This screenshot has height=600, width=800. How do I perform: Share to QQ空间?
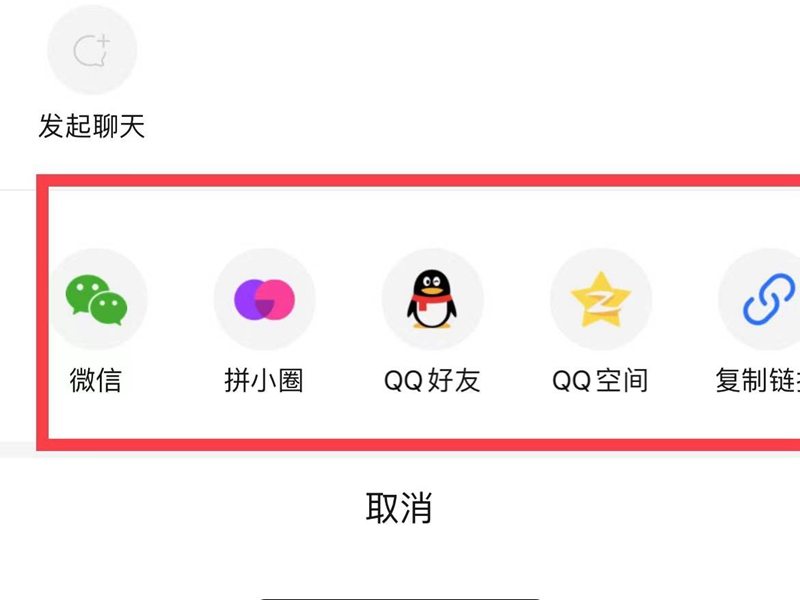tap(600, 299)
